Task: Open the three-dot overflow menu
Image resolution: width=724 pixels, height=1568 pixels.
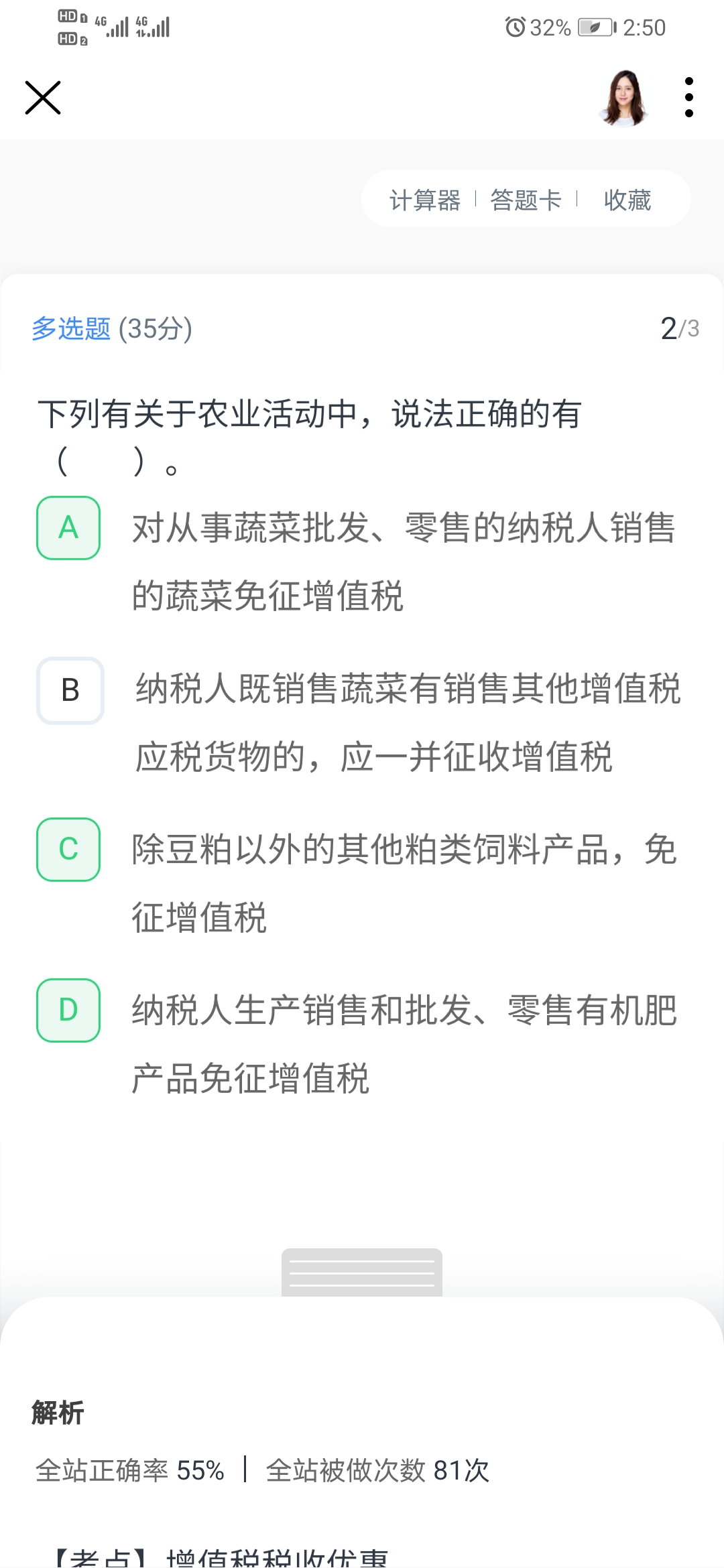Action: [x=688, y=98]
